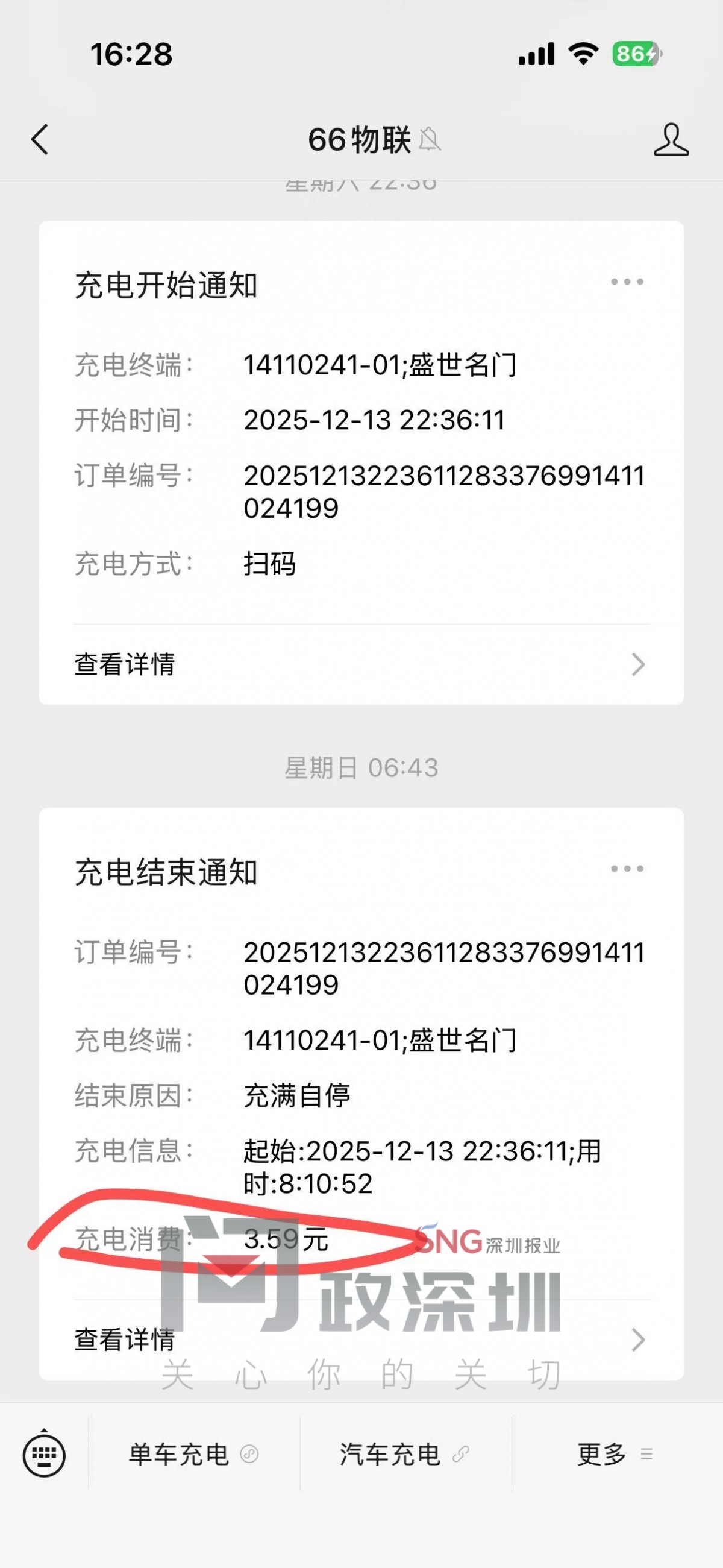Viewport: 723px width, 1568px height.
Task: Open overflow menu on 充电开始通知 card
Action: (x=627, y=282)
